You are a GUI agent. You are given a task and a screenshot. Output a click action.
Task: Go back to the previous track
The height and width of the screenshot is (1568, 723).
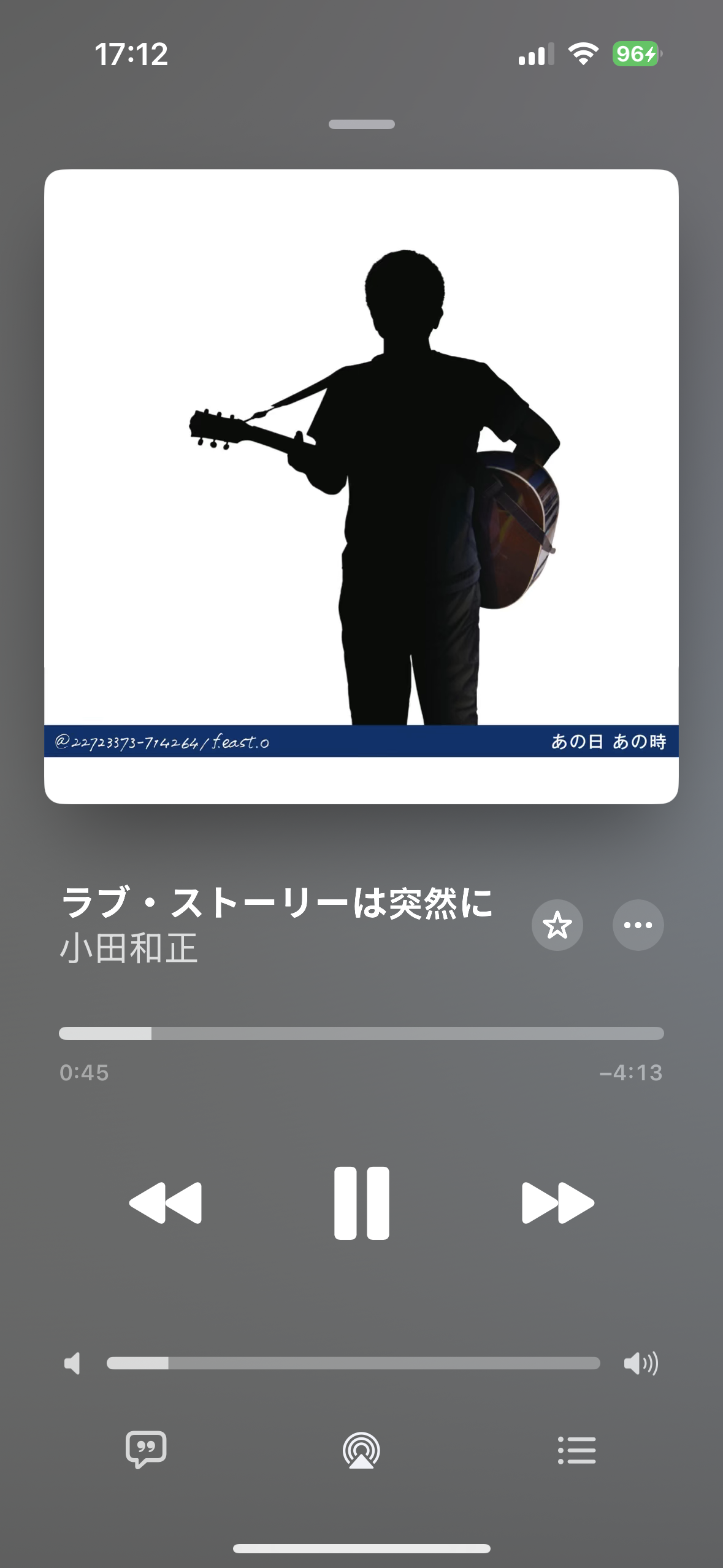[x=166, y=1203]
